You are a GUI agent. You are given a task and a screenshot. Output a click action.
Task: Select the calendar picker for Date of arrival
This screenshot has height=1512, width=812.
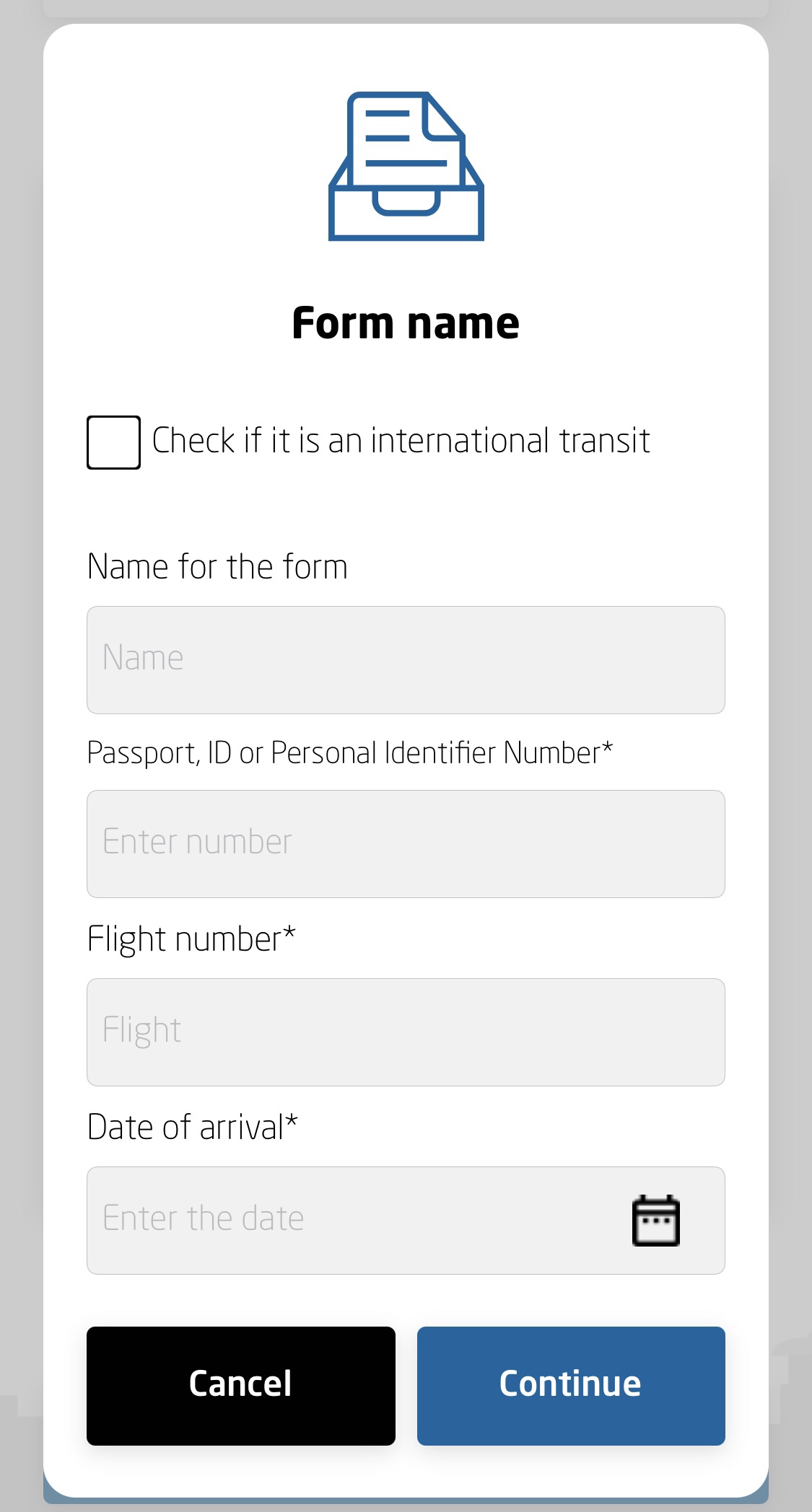click(x=657, y=1219)
